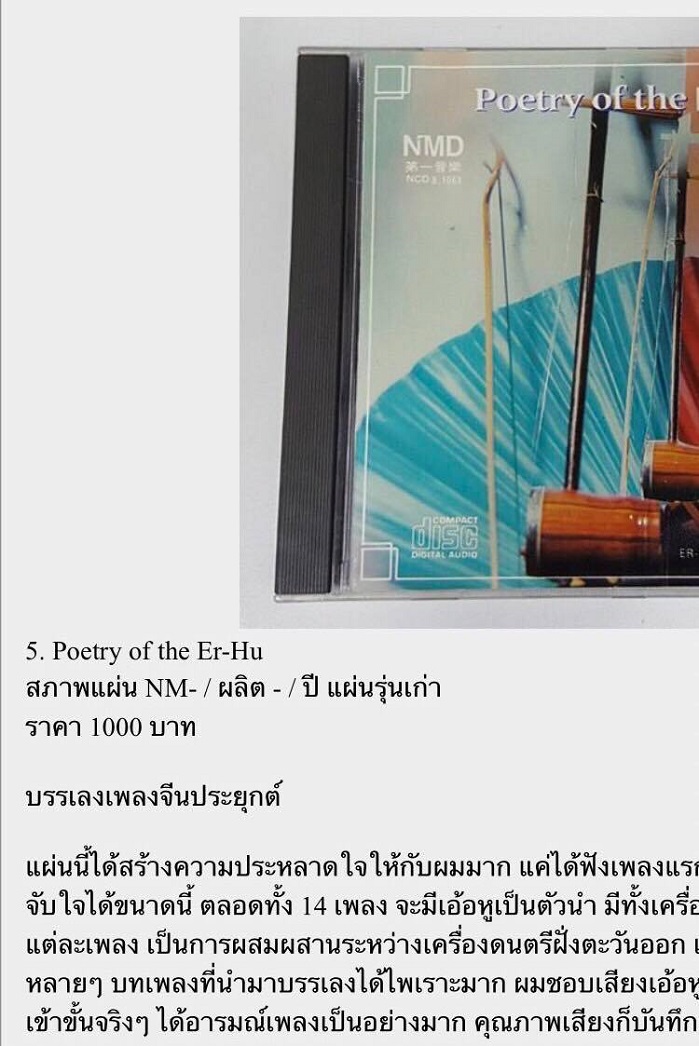The width and height of the screenshot is (699, 1046).
Task: Open the Poetry of the Er-Hu CD photo
Action: pyautogui.click(x=470, y=323)
